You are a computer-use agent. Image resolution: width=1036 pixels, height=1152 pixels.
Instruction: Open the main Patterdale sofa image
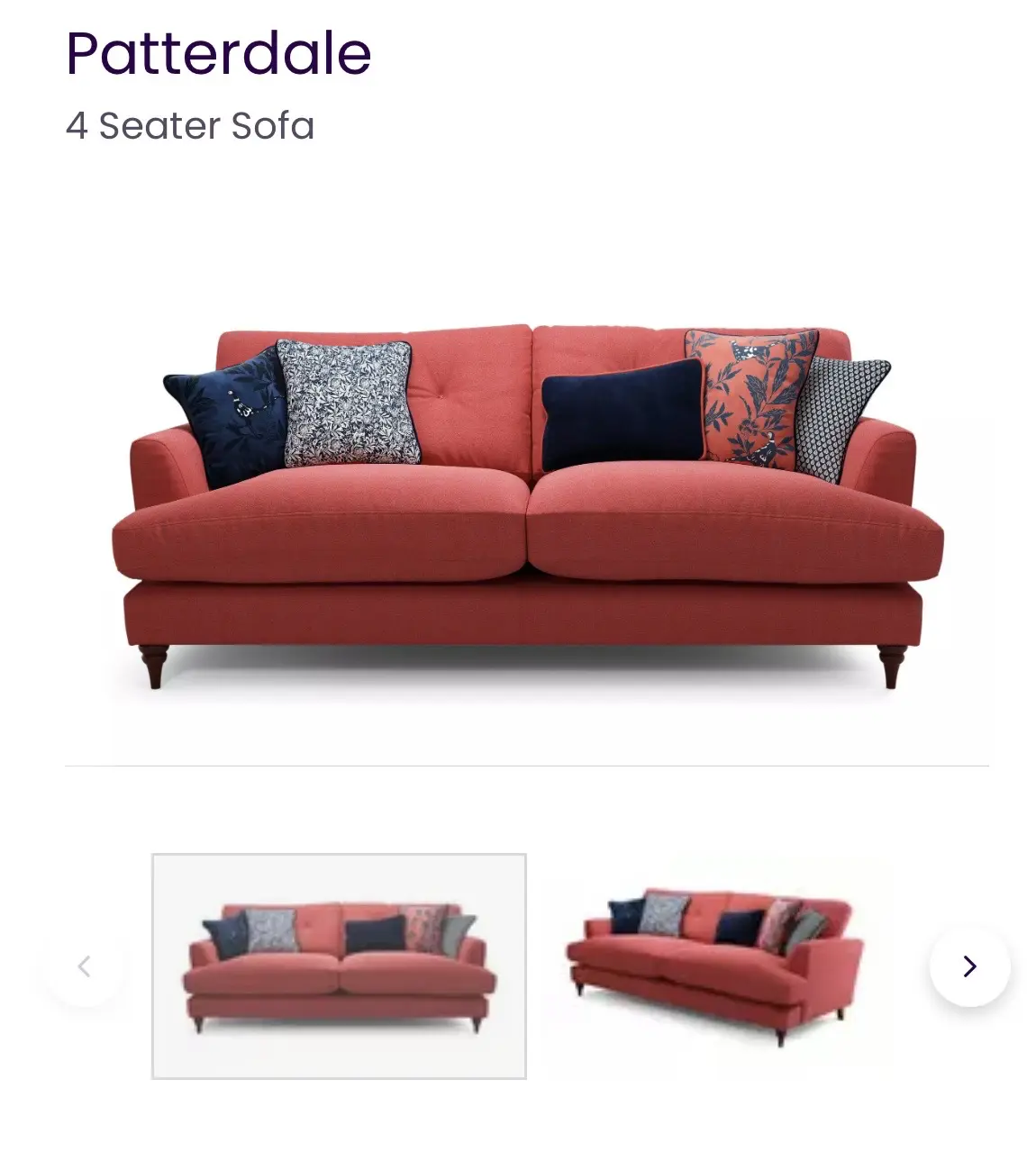tap(527, 504)
